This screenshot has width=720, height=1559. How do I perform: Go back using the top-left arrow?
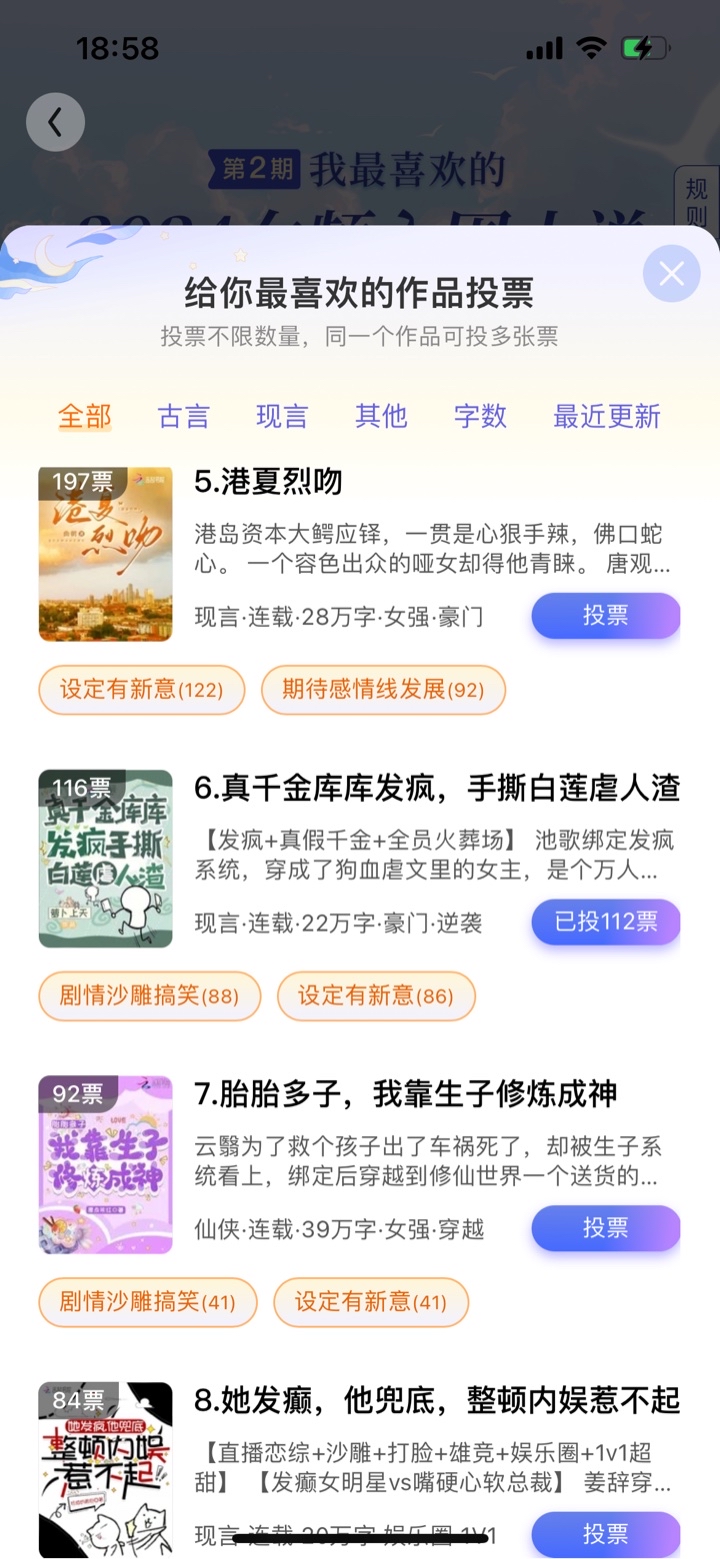click(x=55, y=122)
